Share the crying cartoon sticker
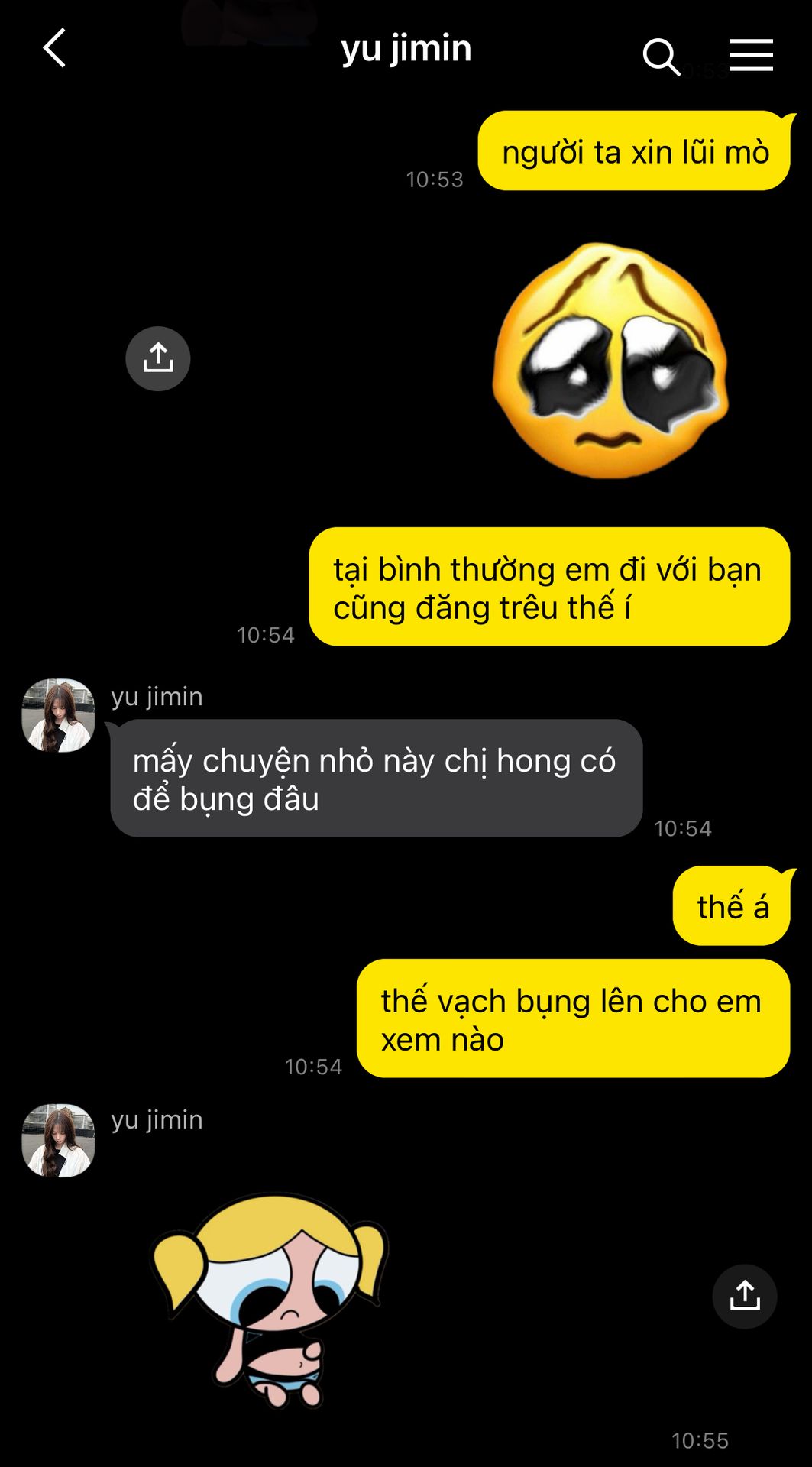The image size is (812, 1467). pos(744,1297)
